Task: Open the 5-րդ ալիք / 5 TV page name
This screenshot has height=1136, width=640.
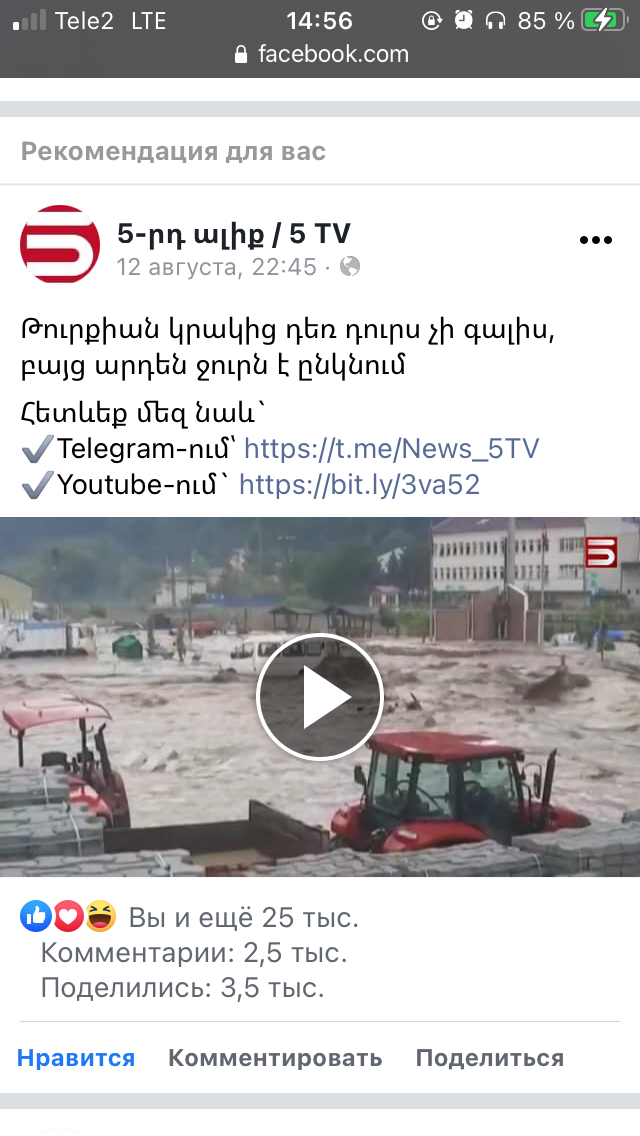Action: click(234, 234)
